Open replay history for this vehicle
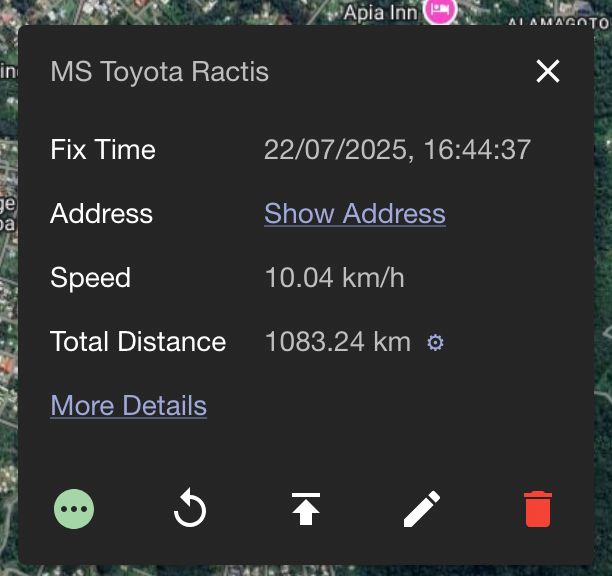Screen dimensions: 612x576 190,510
